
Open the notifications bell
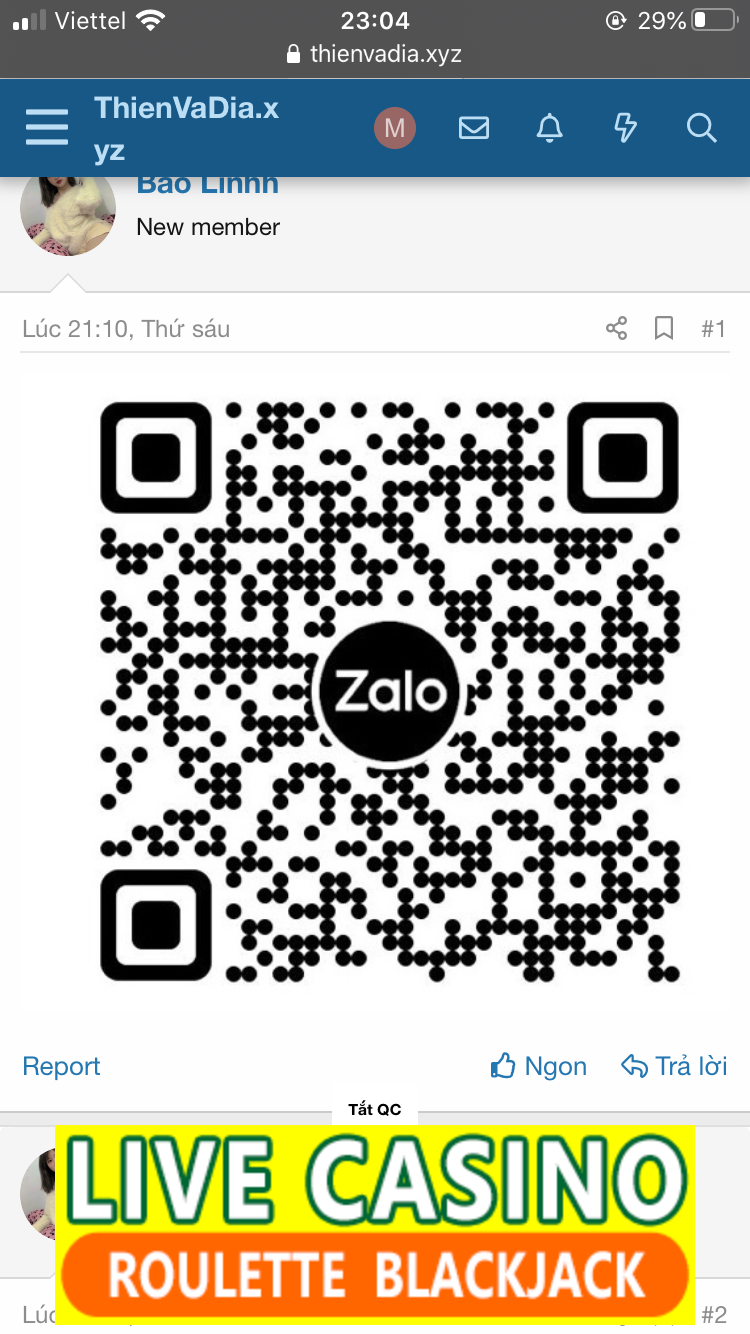pyautogui.click(x=549, y=128)
